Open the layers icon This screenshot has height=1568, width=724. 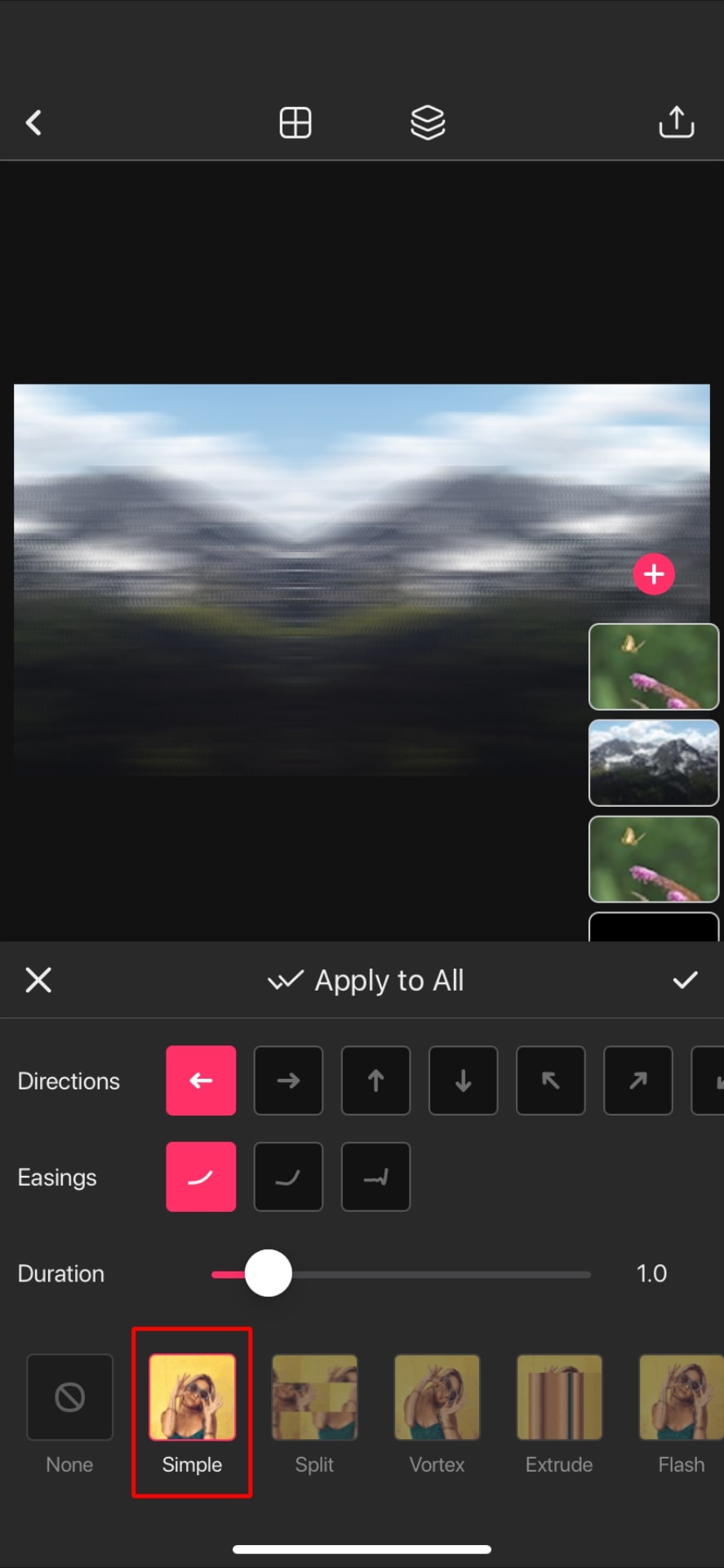428,123
